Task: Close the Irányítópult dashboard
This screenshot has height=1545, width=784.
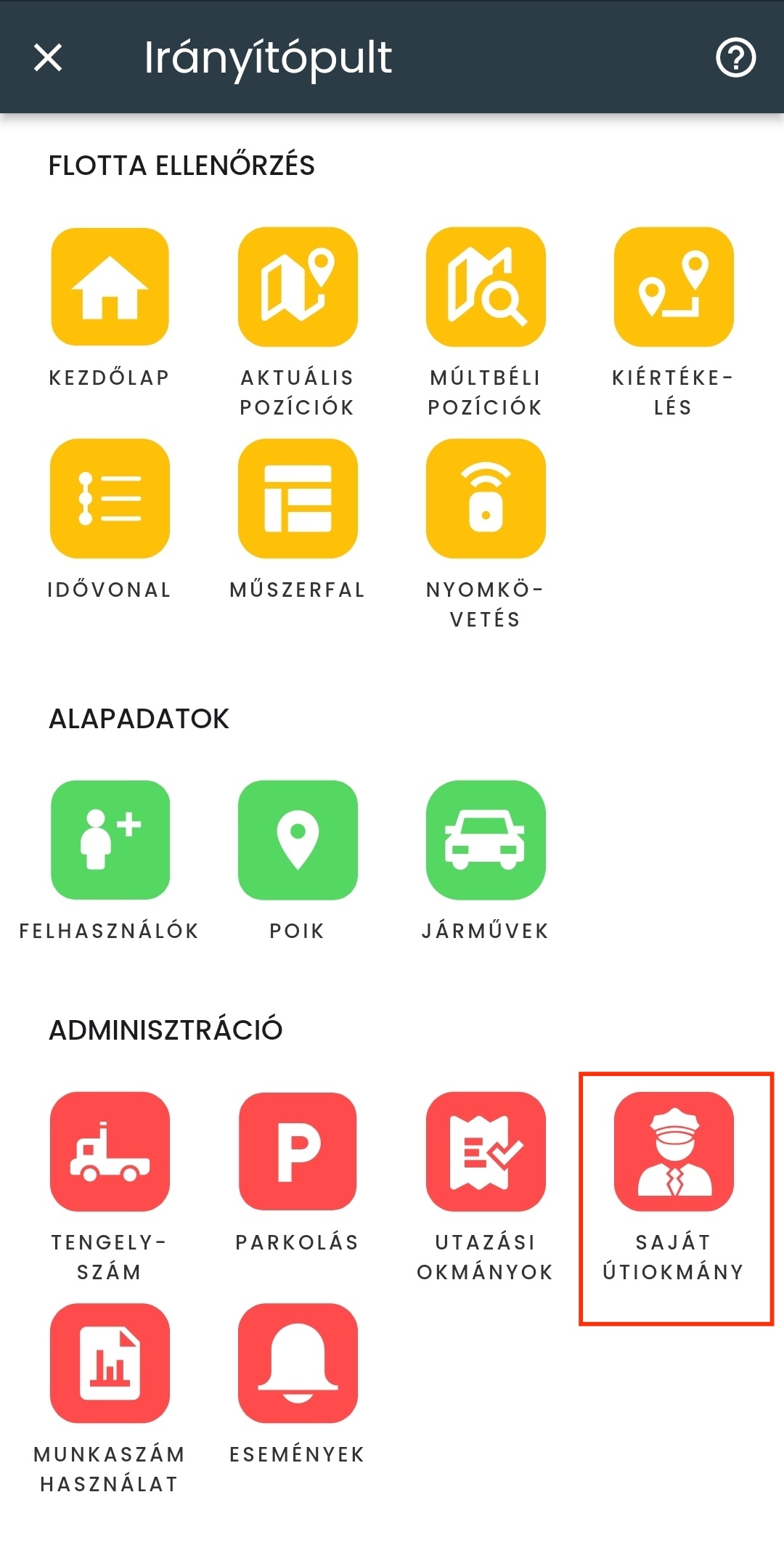Action: 48,57
